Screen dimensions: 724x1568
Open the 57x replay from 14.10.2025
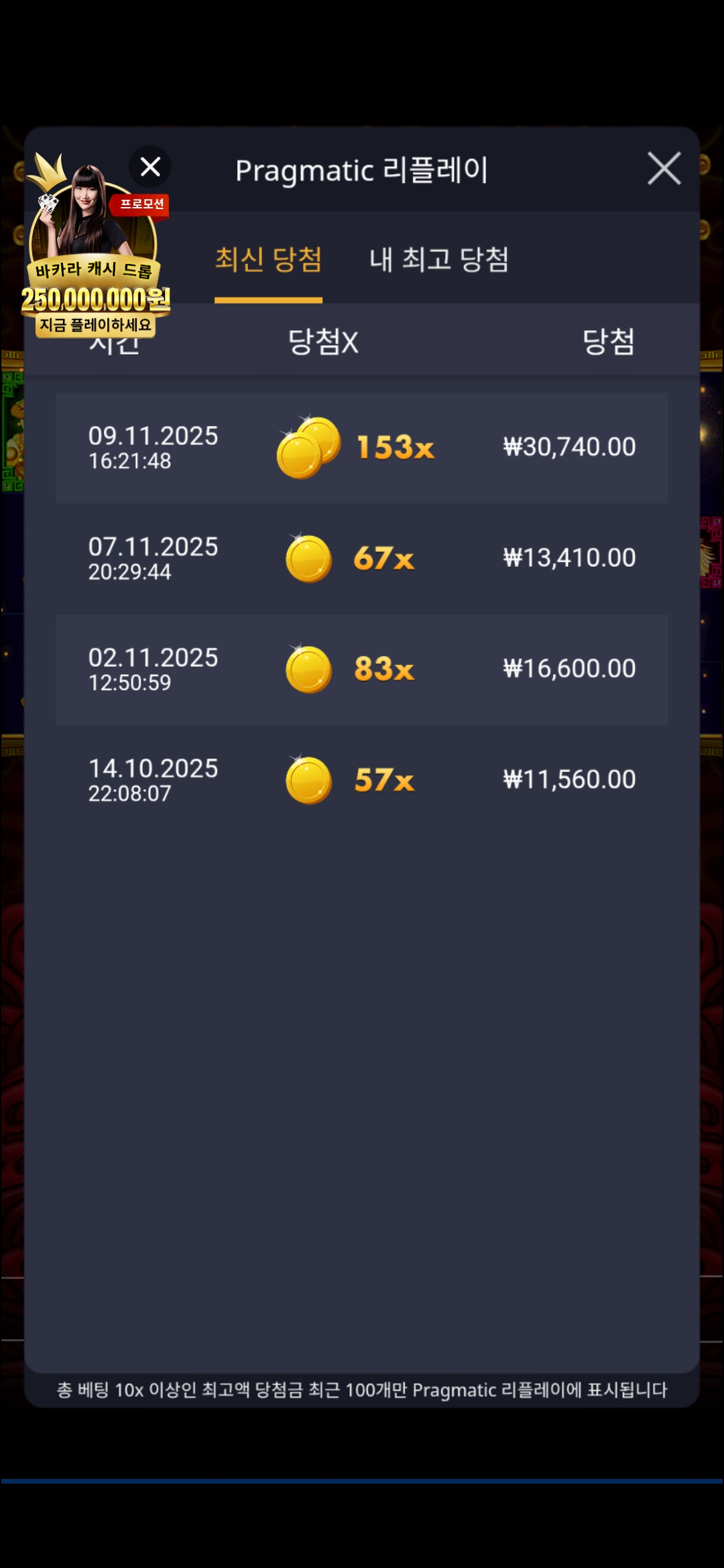362,780
